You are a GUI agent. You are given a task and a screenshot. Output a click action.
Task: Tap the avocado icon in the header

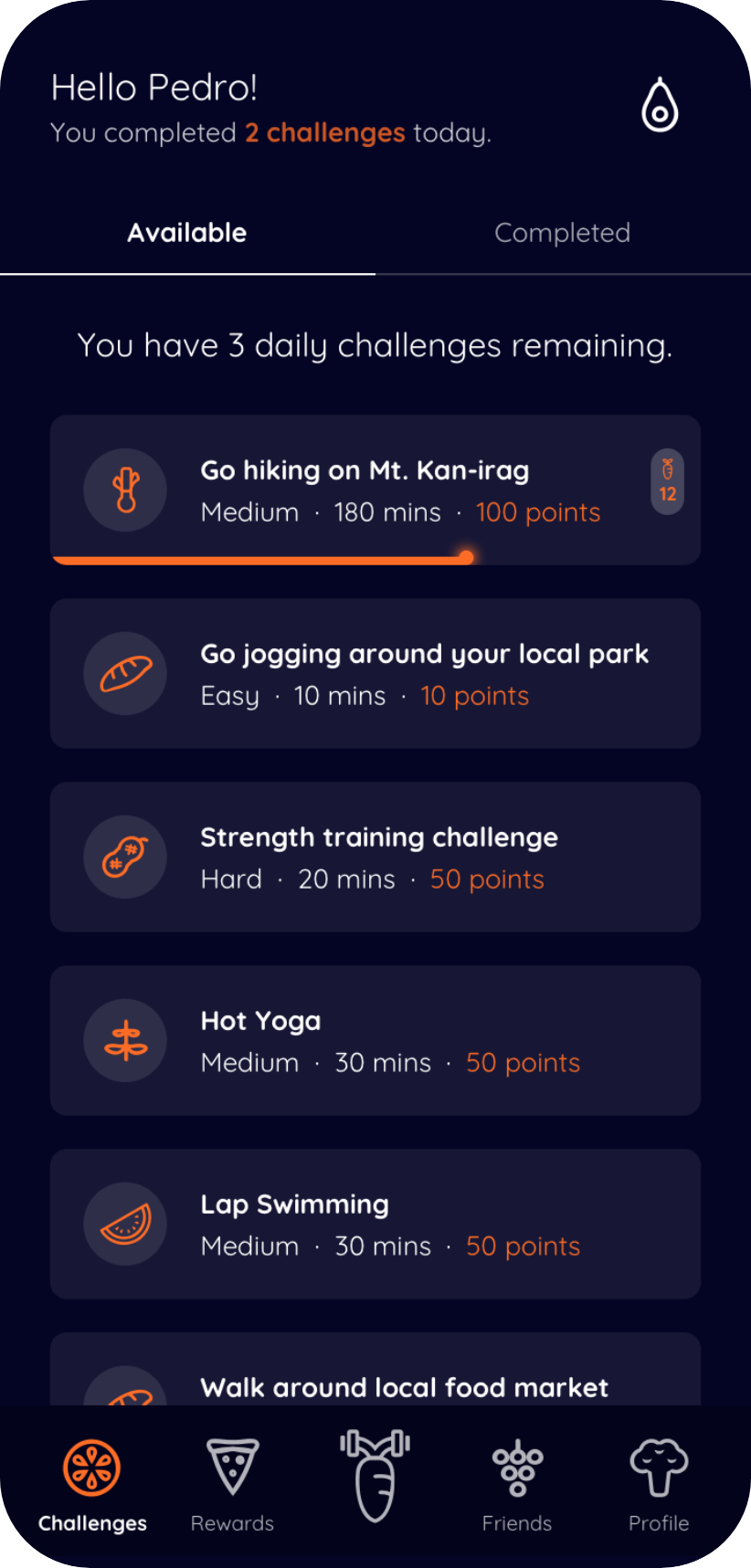660,106
